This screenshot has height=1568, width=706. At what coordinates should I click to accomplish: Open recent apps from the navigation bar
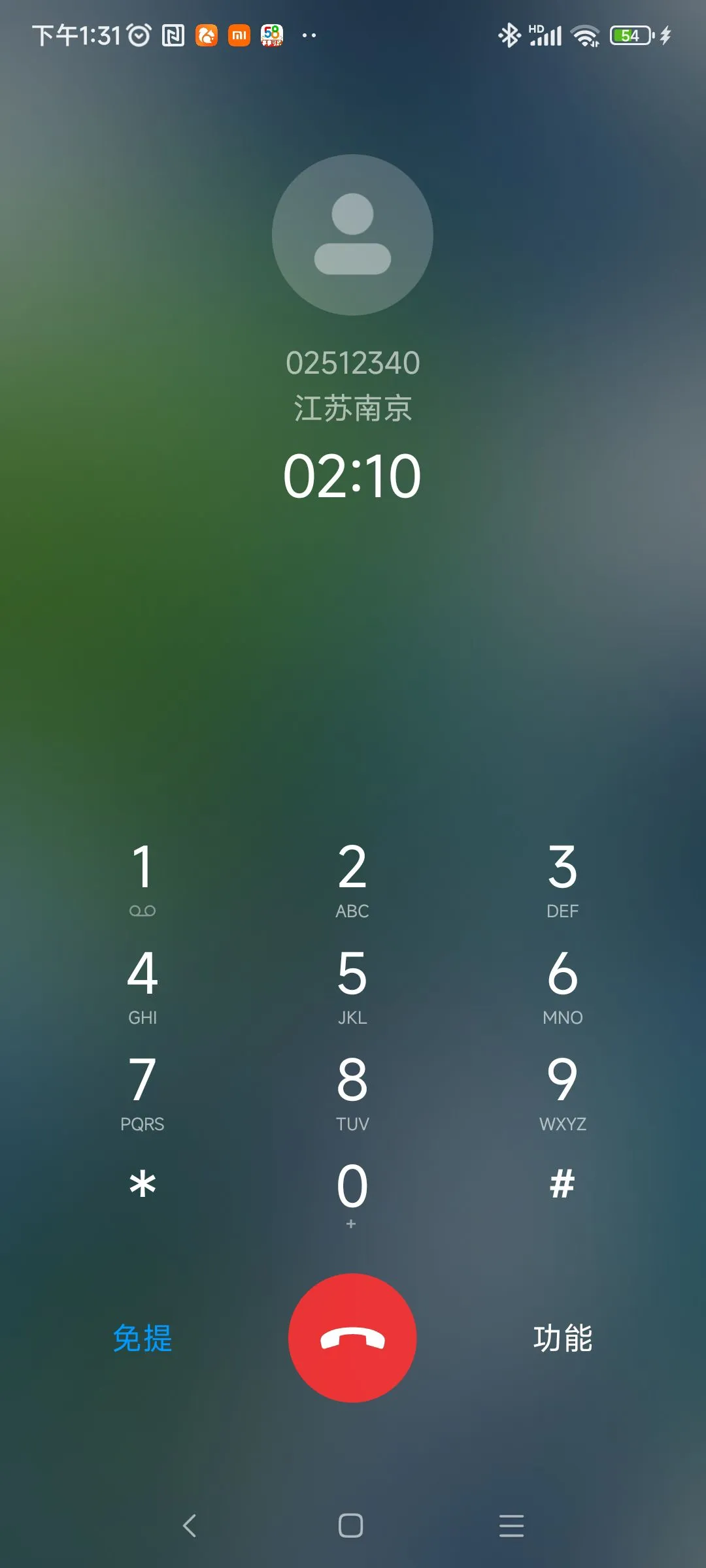tap(511, 1526)
